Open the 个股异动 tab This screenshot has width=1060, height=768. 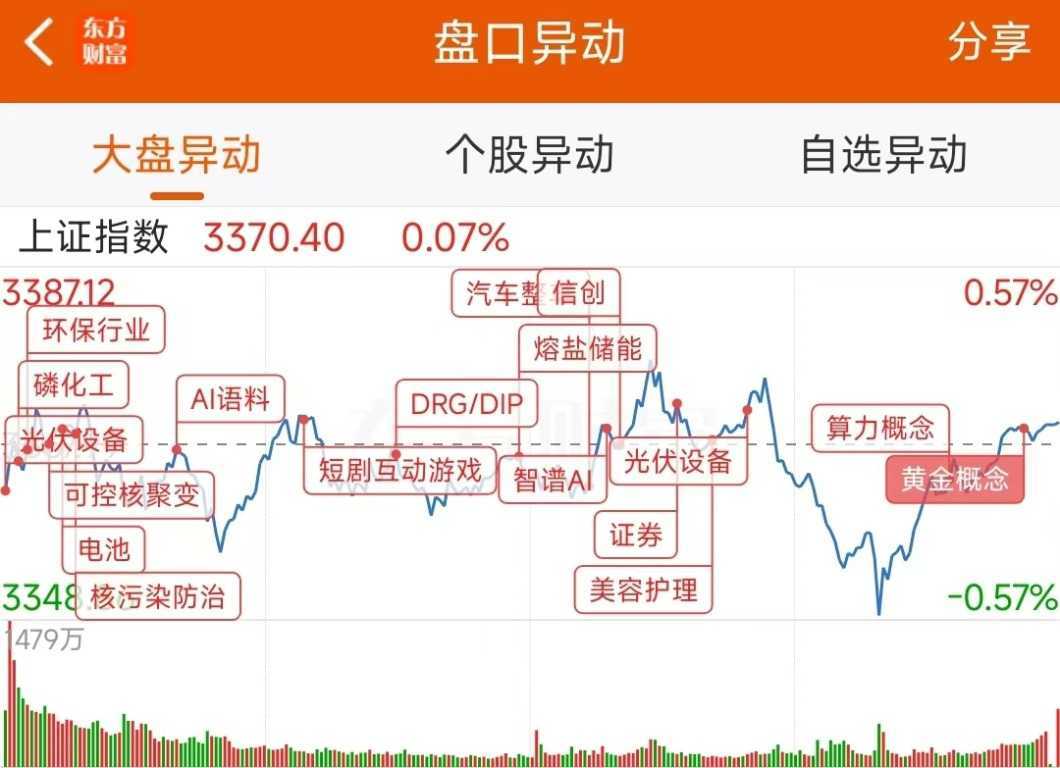coord(529,156)
